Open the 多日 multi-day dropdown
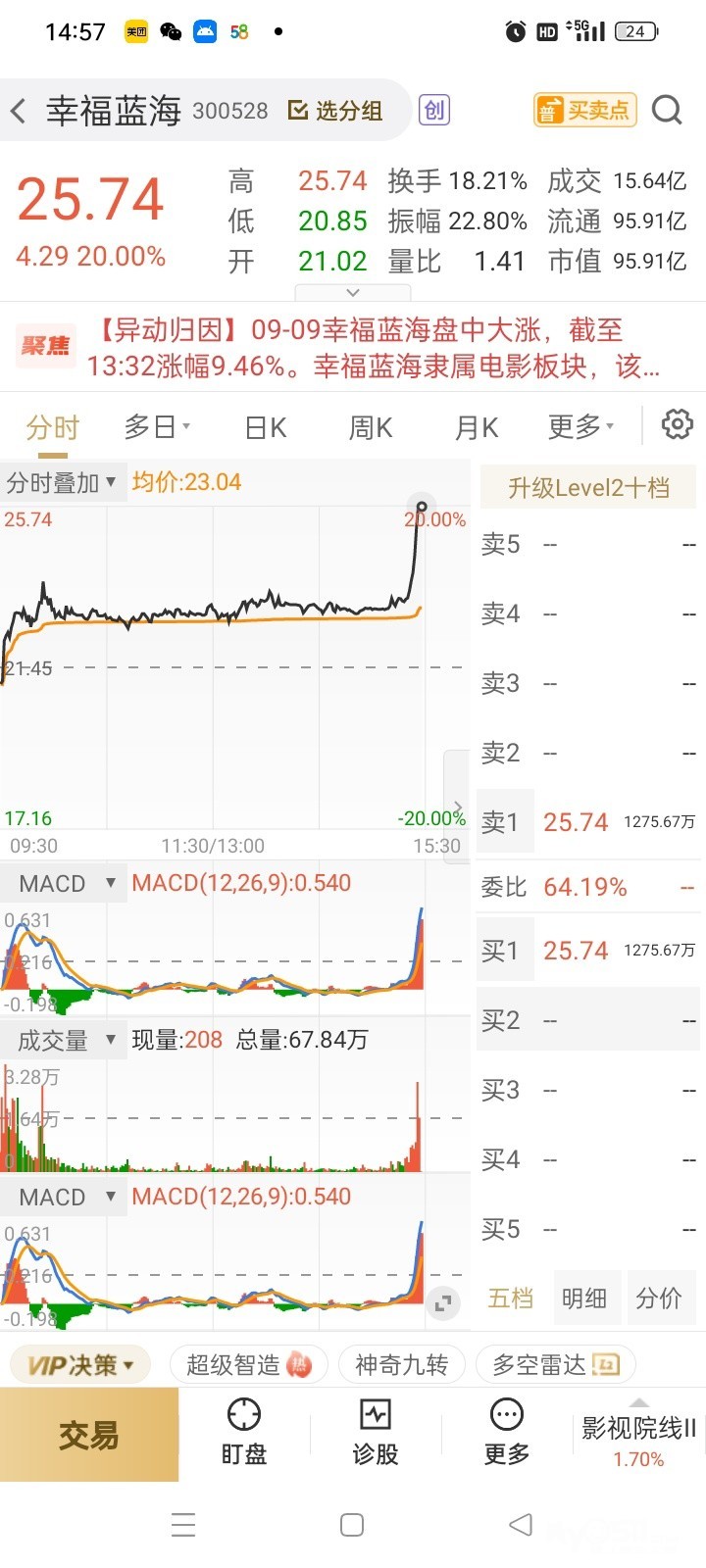Image resolution: width=706 pixels, height=1568 pixels. (157, 427)
